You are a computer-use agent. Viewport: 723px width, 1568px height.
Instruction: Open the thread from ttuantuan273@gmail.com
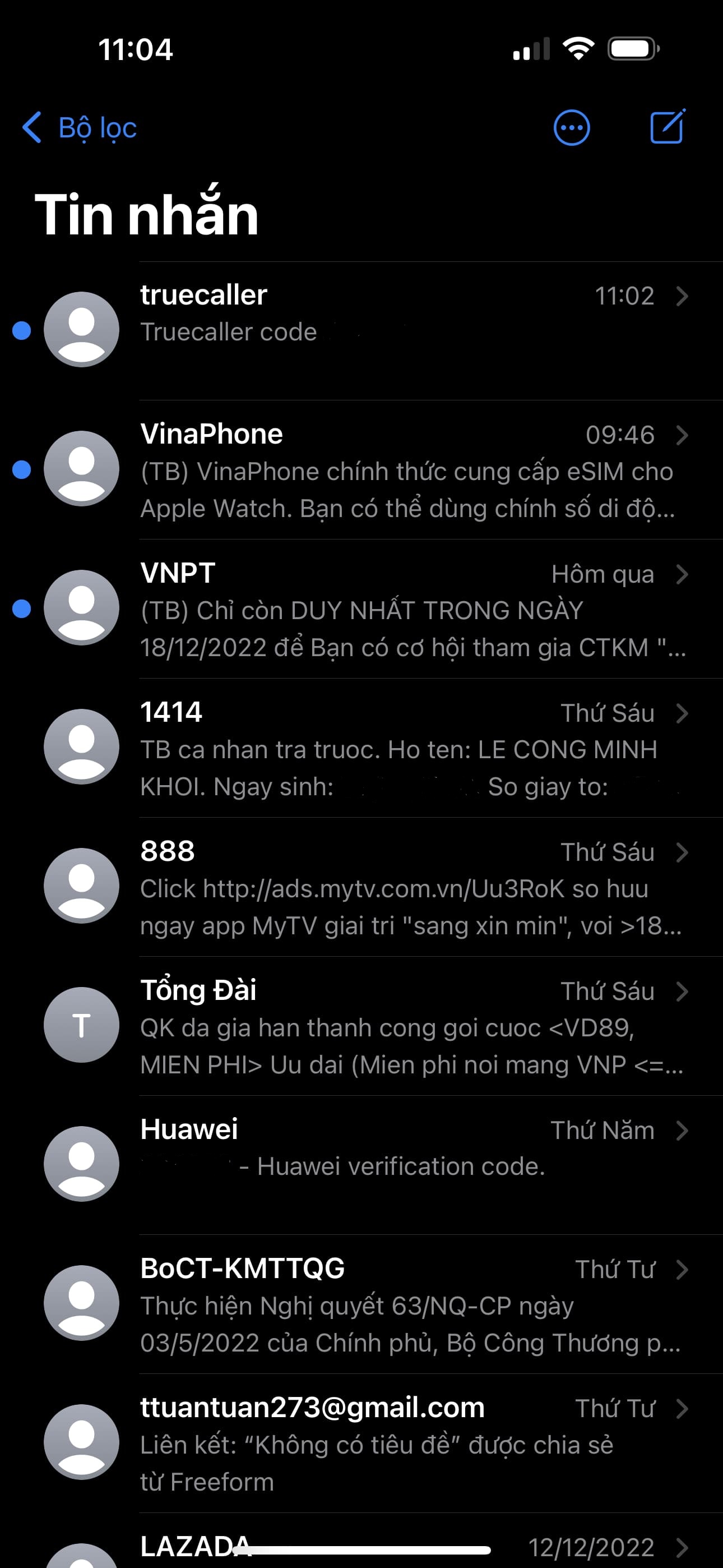pyautogui.click(x=361, y=1442)
